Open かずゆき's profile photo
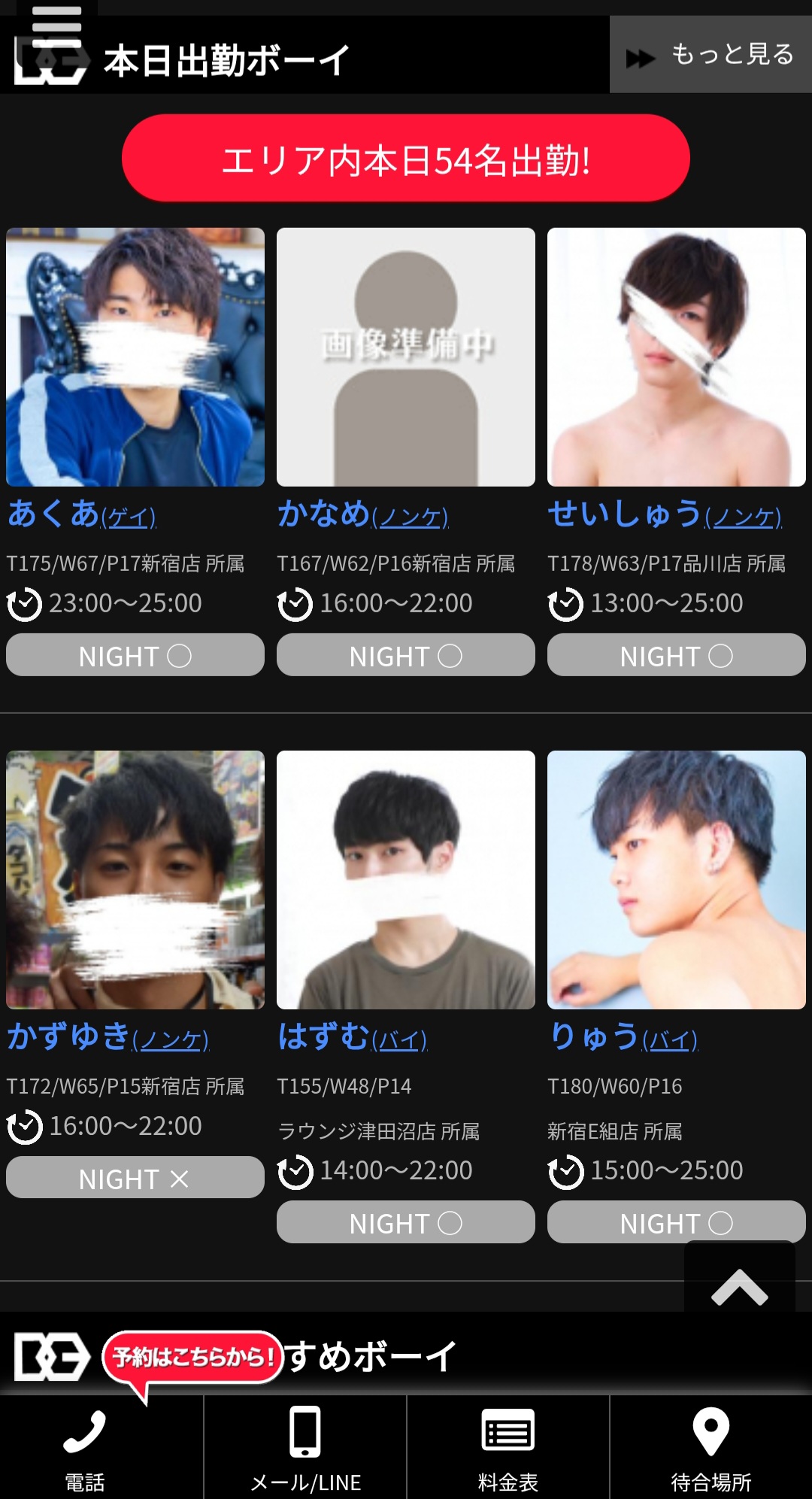Screen dimensions: 812x1499 click(135, 880)
